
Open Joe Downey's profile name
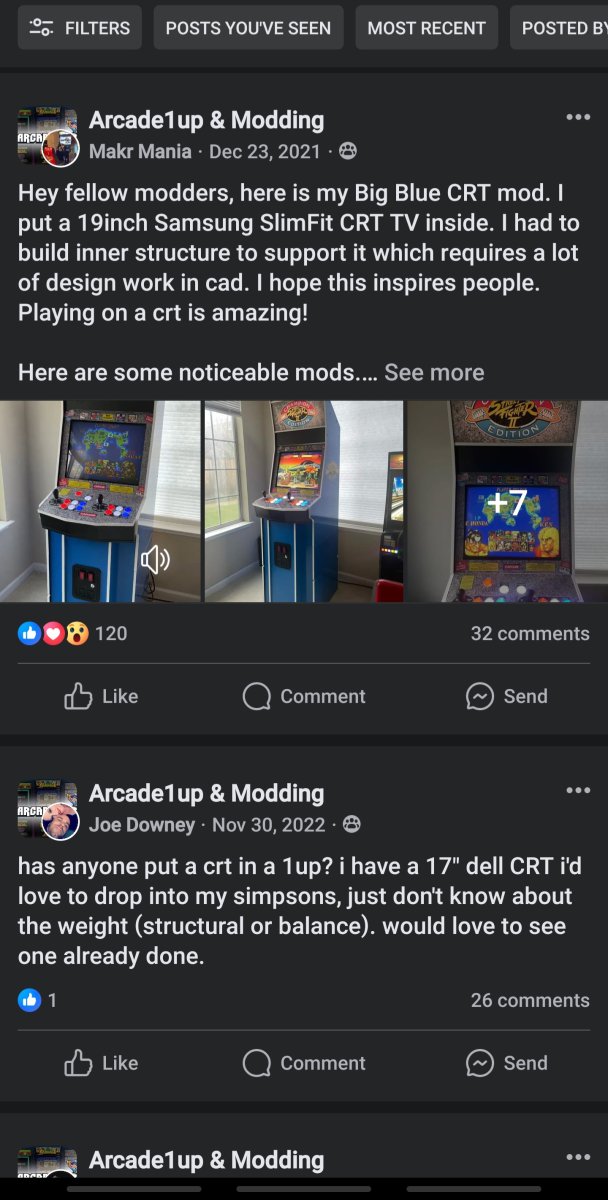(x=142, y=825)
